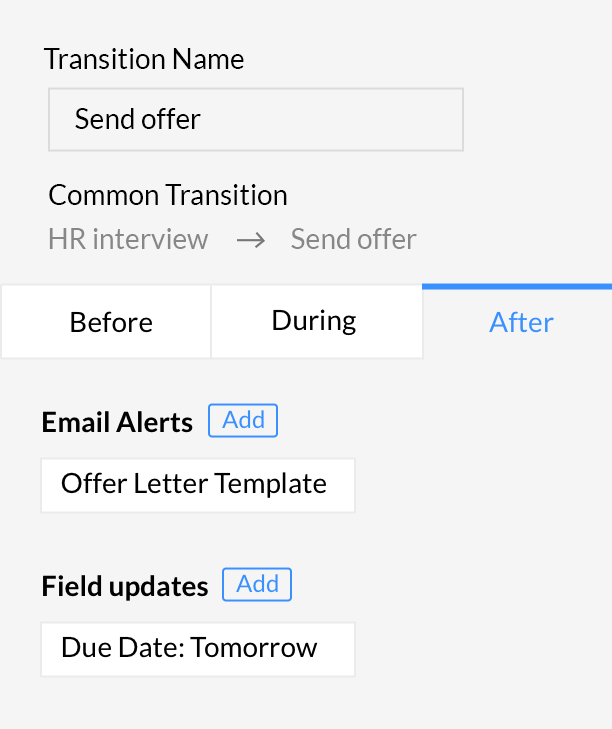Viewport: 612px width, 729px height.
Task: Switch to the During tab
Action: pos(315,321)
